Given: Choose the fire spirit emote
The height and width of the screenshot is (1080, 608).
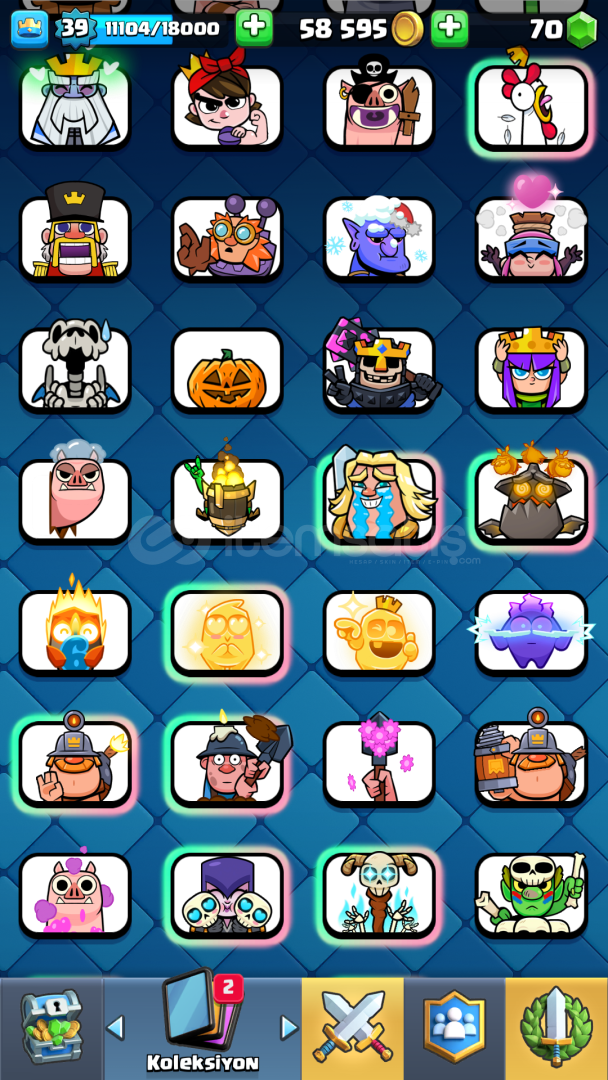Looking at the screenshot, I should 75,632.
